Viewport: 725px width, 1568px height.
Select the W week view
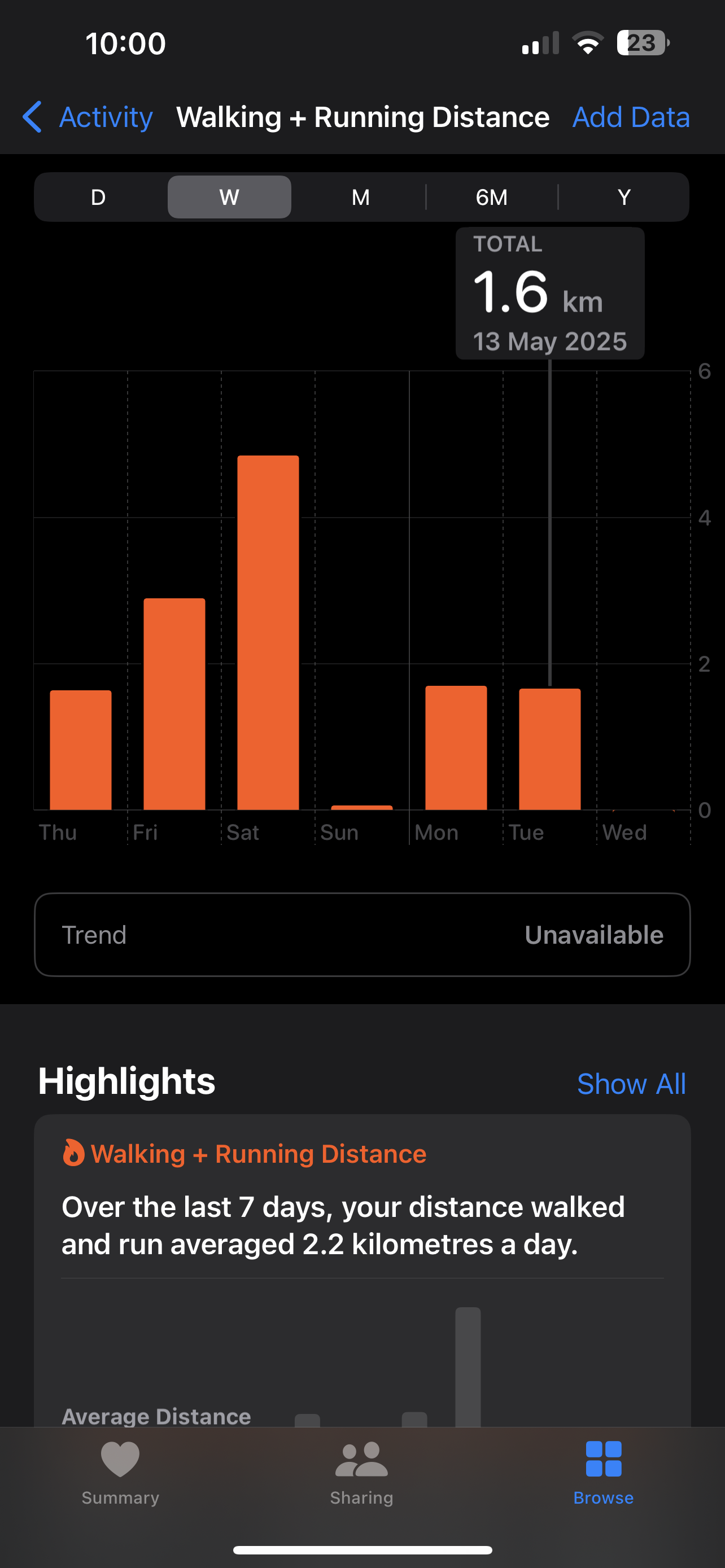(x=229, y=197)
